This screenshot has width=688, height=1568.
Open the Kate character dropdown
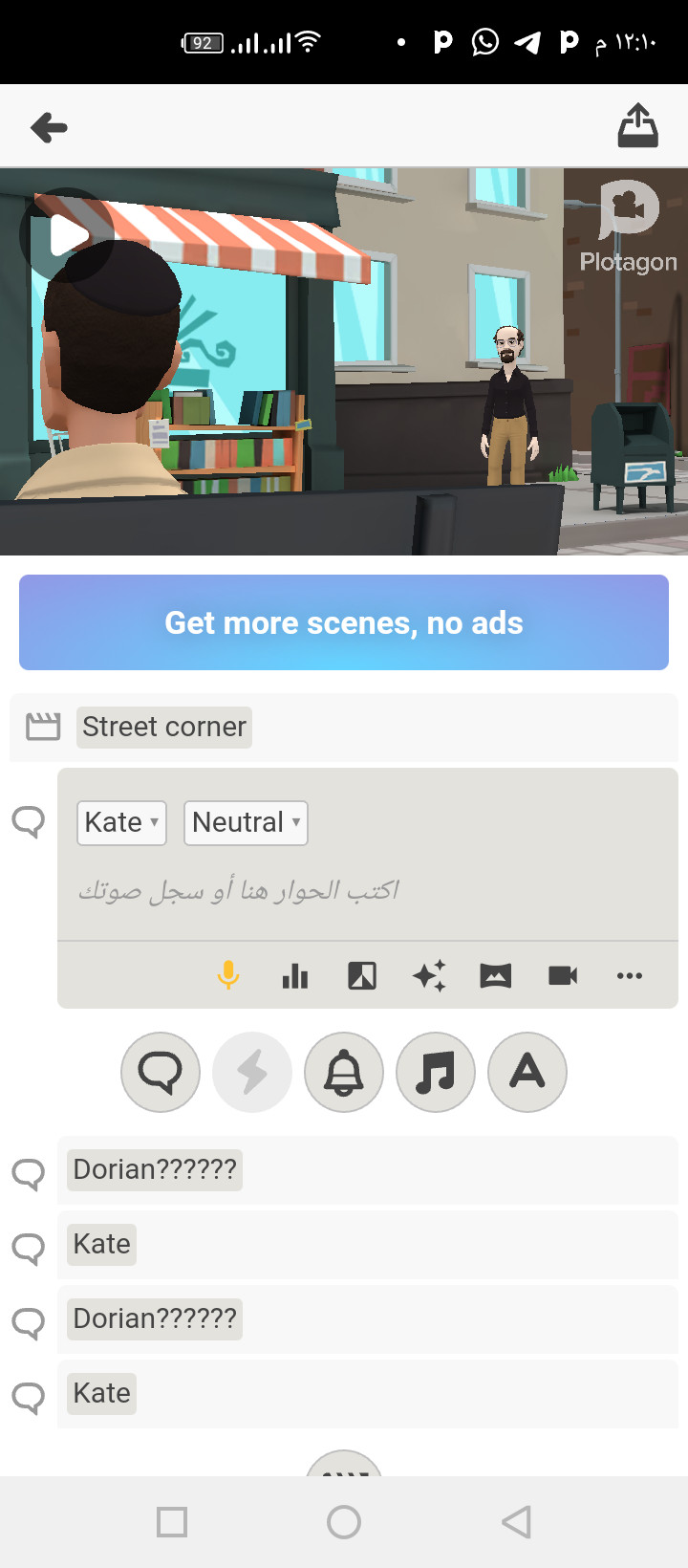click(121, 822)
